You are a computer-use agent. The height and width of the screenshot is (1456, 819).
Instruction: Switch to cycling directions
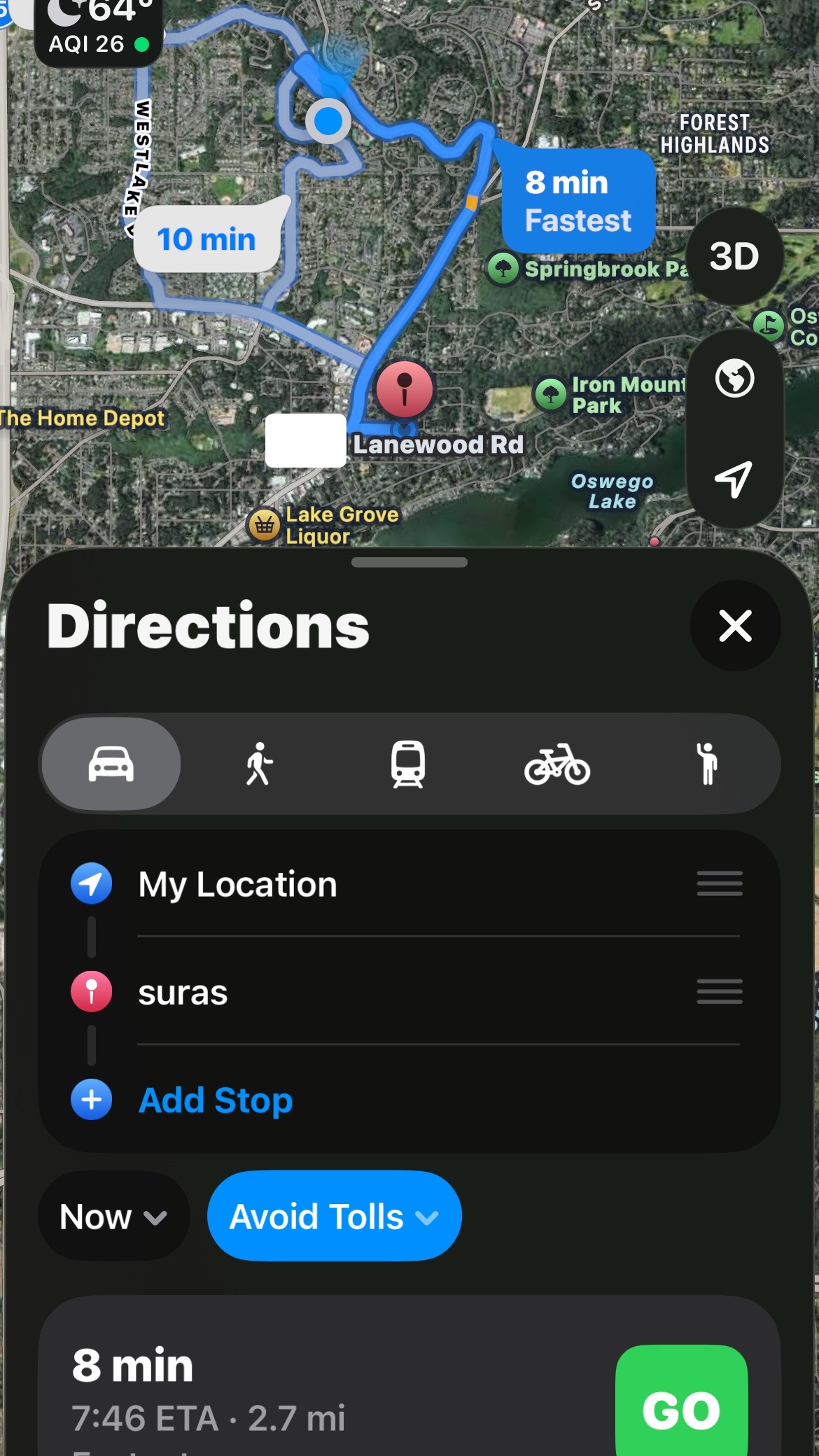point(557,764)
